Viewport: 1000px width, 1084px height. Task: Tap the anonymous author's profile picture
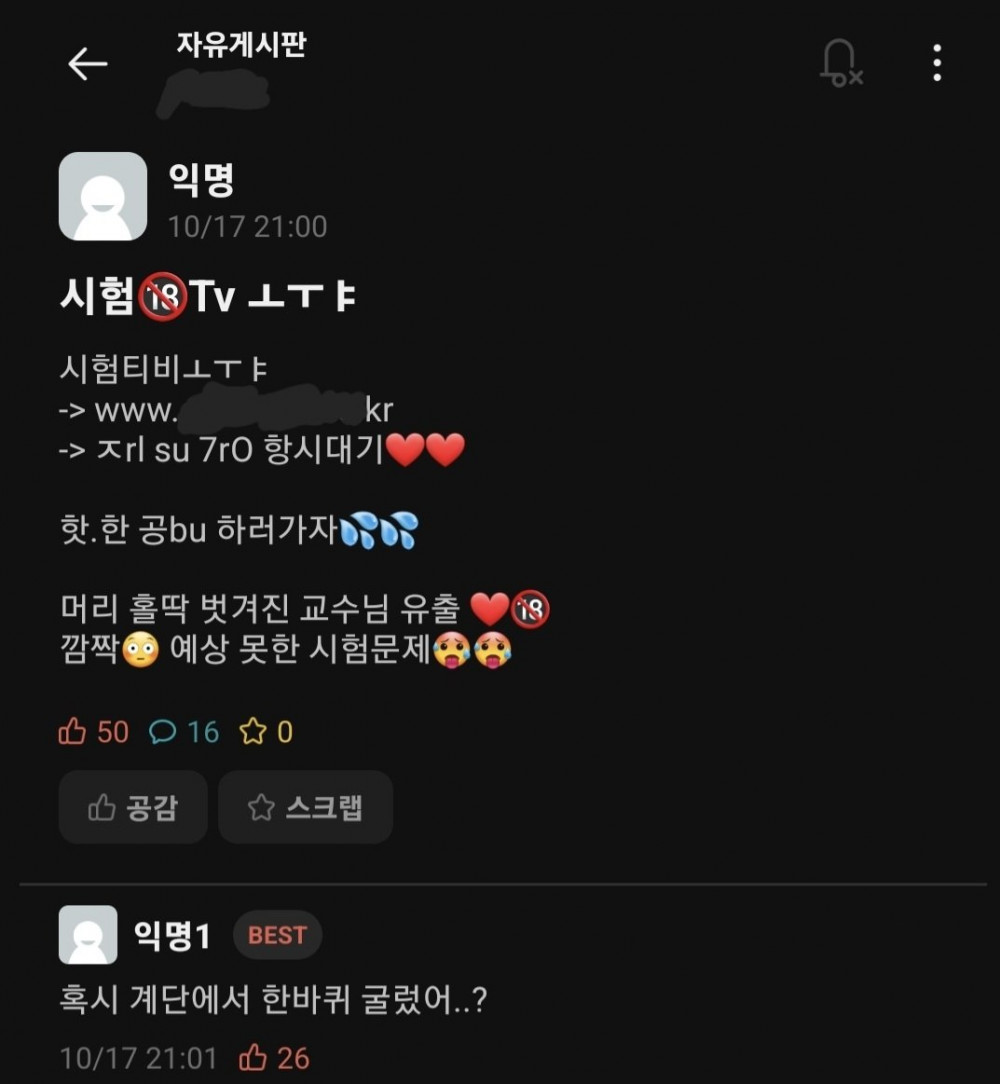click(x=103, y=196)
